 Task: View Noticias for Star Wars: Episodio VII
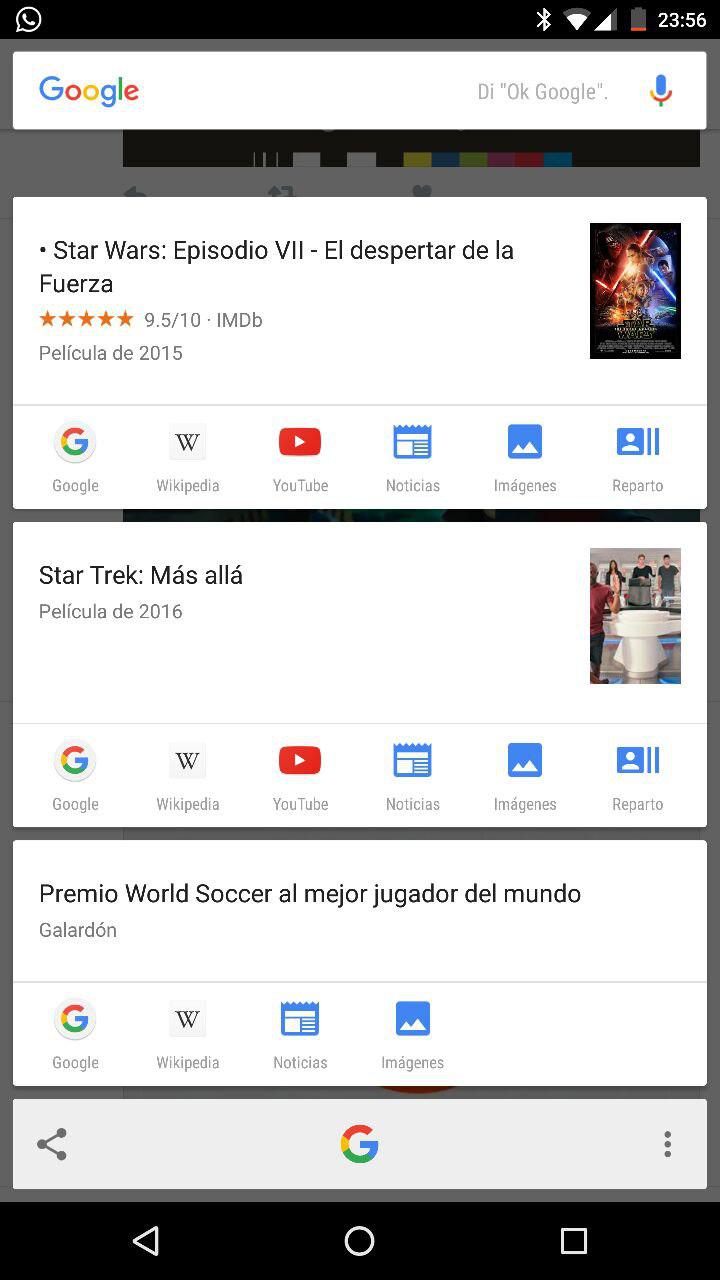412,457
